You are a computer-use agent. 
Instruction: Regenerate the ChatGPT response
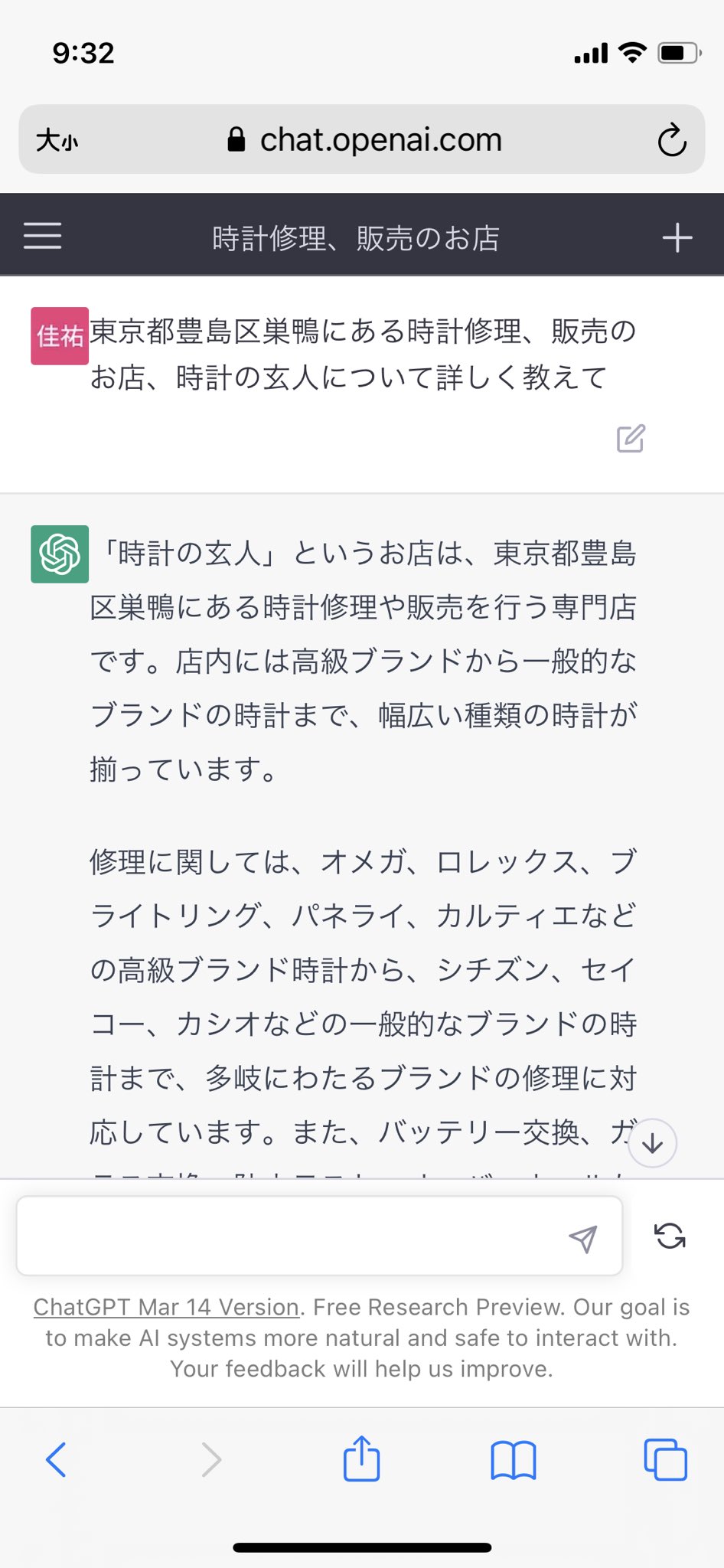coord(670,1236)
